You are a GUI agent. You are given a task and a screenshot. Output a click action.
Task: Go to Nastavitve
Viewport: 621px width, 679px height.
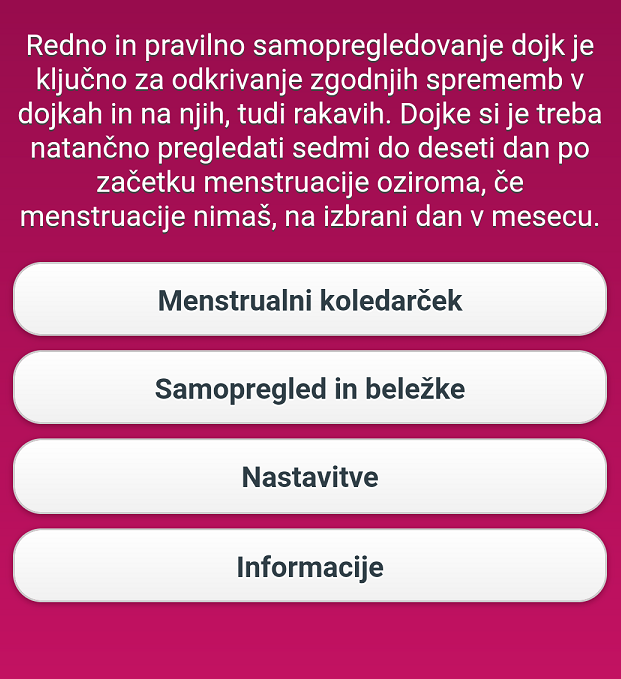coord(310,477)
